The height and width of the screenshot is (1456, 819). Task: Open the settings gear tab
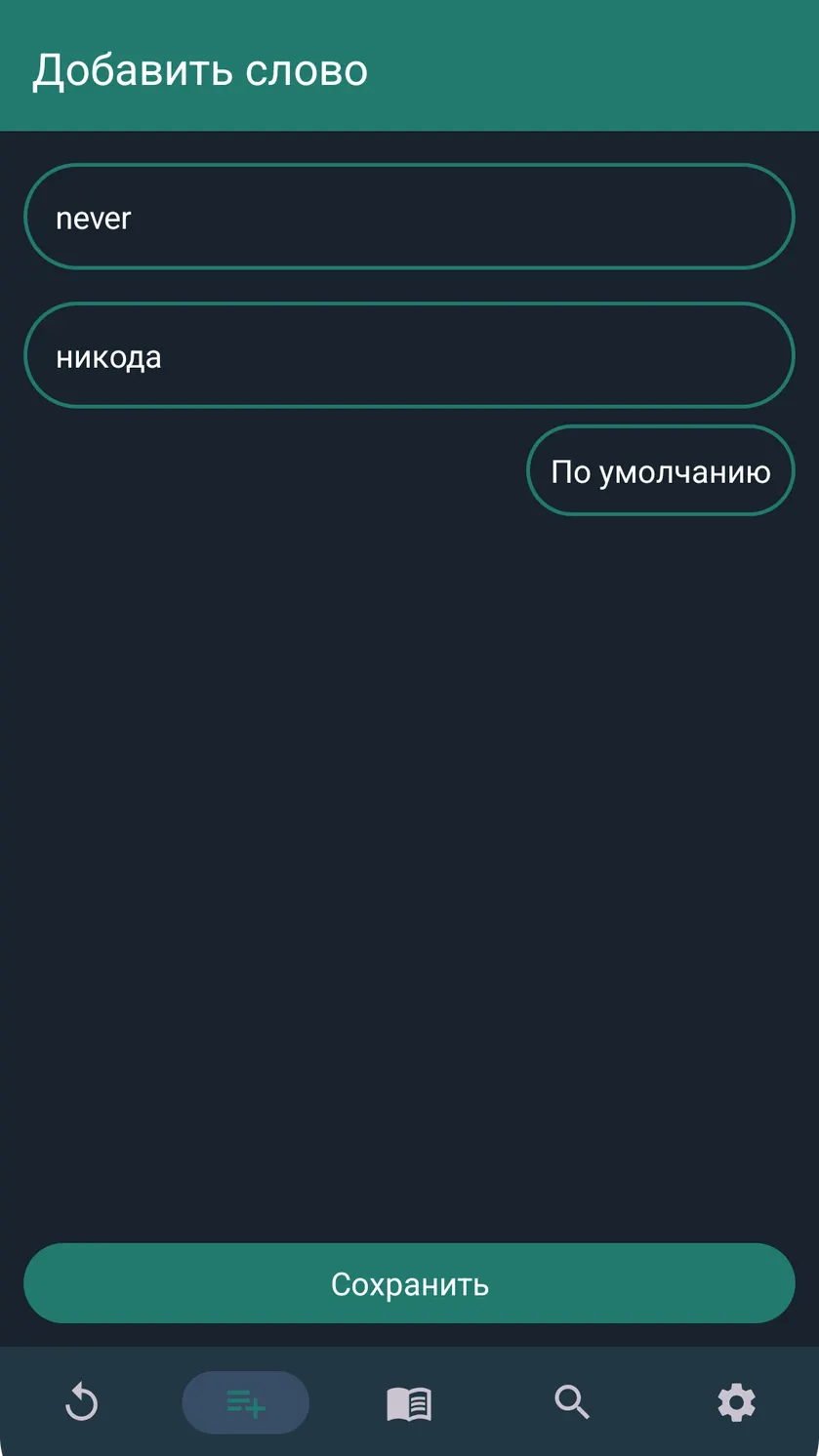(736, 1402)
